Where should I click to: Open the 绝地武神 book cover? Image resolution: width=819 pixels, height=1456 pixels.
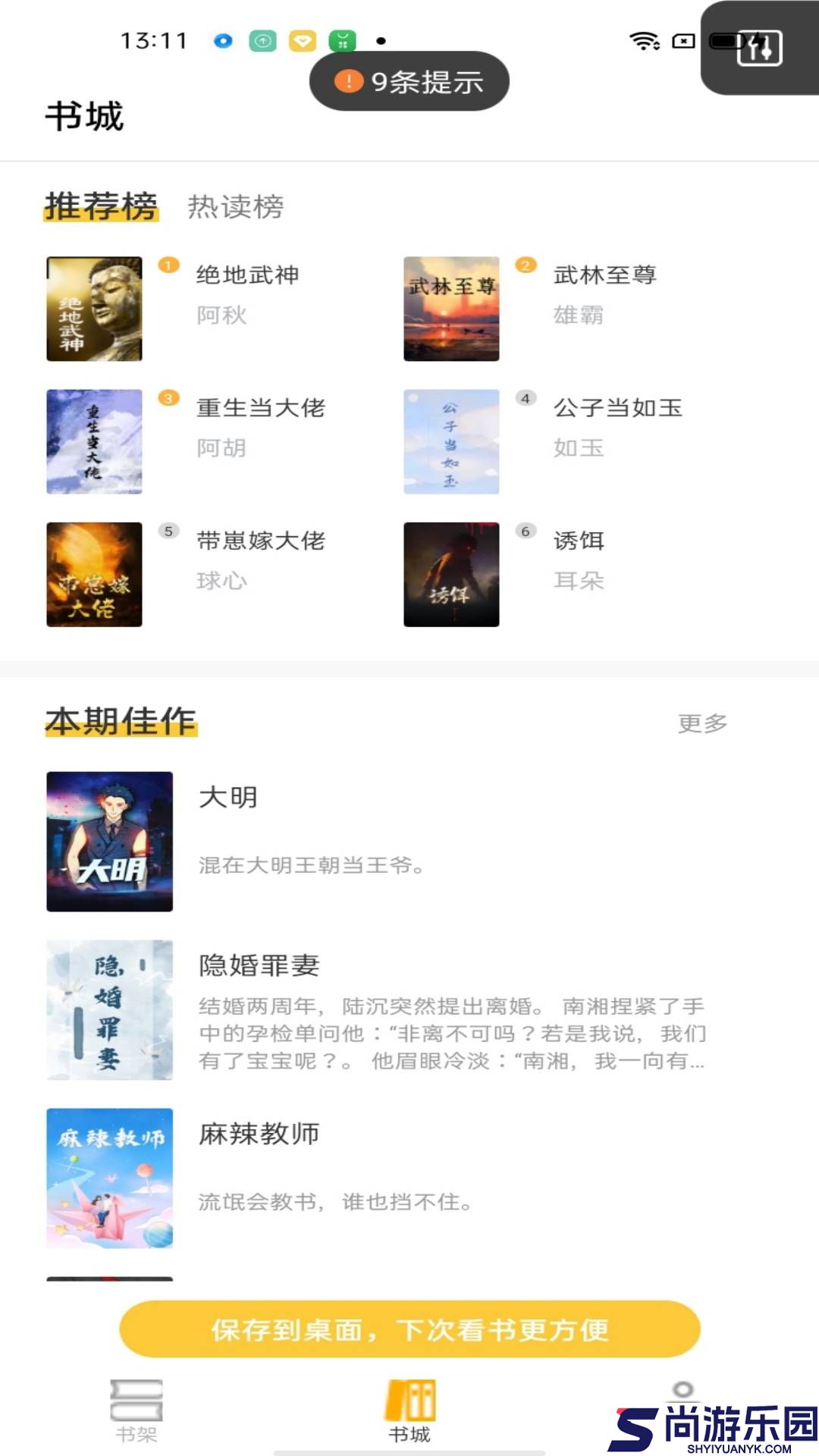(93, 309)
